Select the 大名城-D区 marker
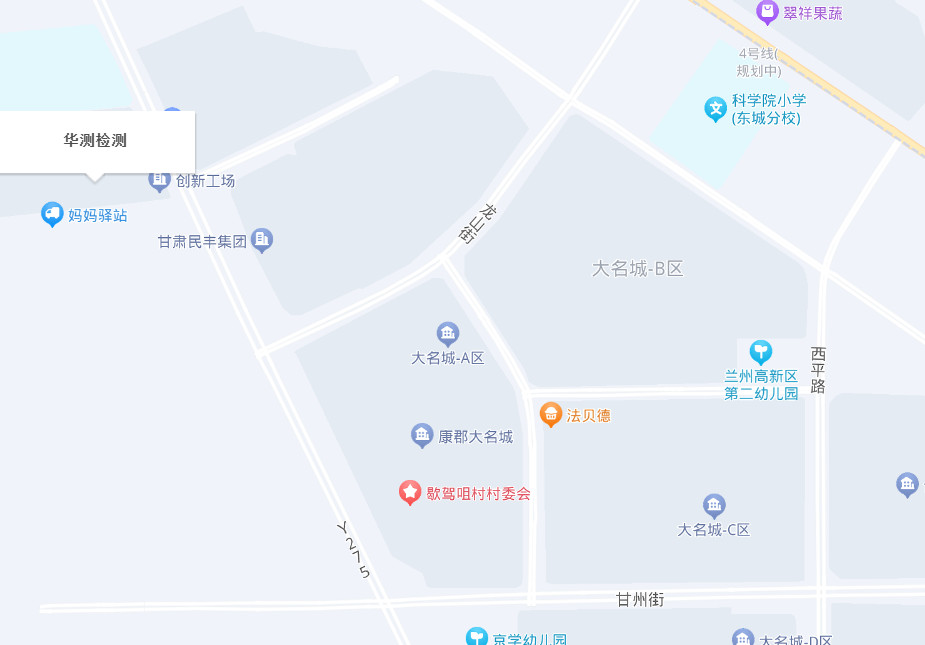The image size is (925, 645). (743, 638)
